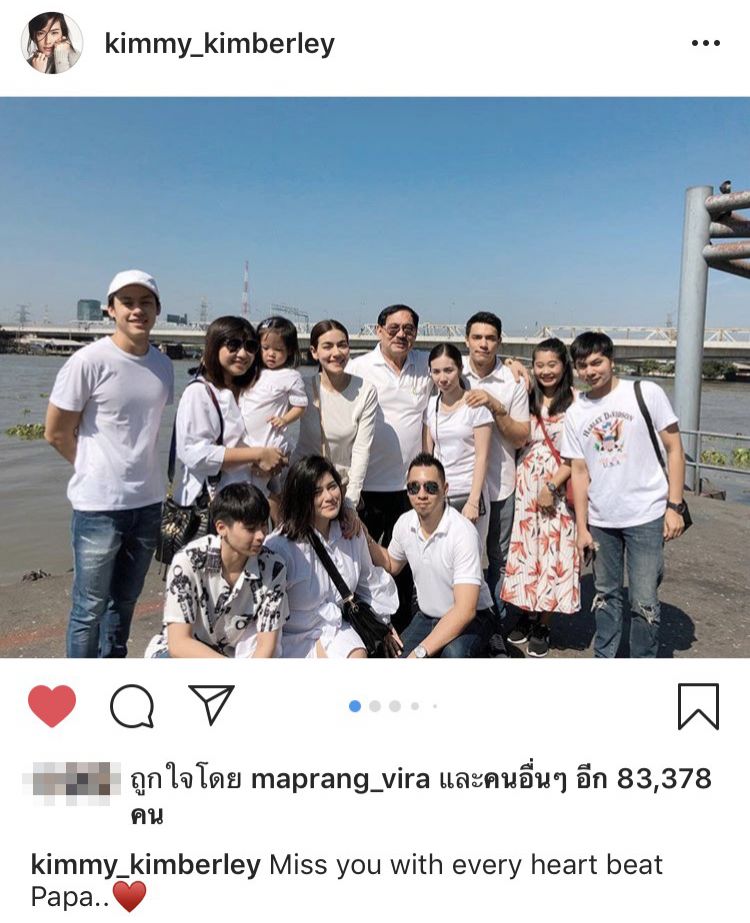Open kimmy_kimberley username in the caption
This screenshot has width=750, height=923.
coord(145,865)
